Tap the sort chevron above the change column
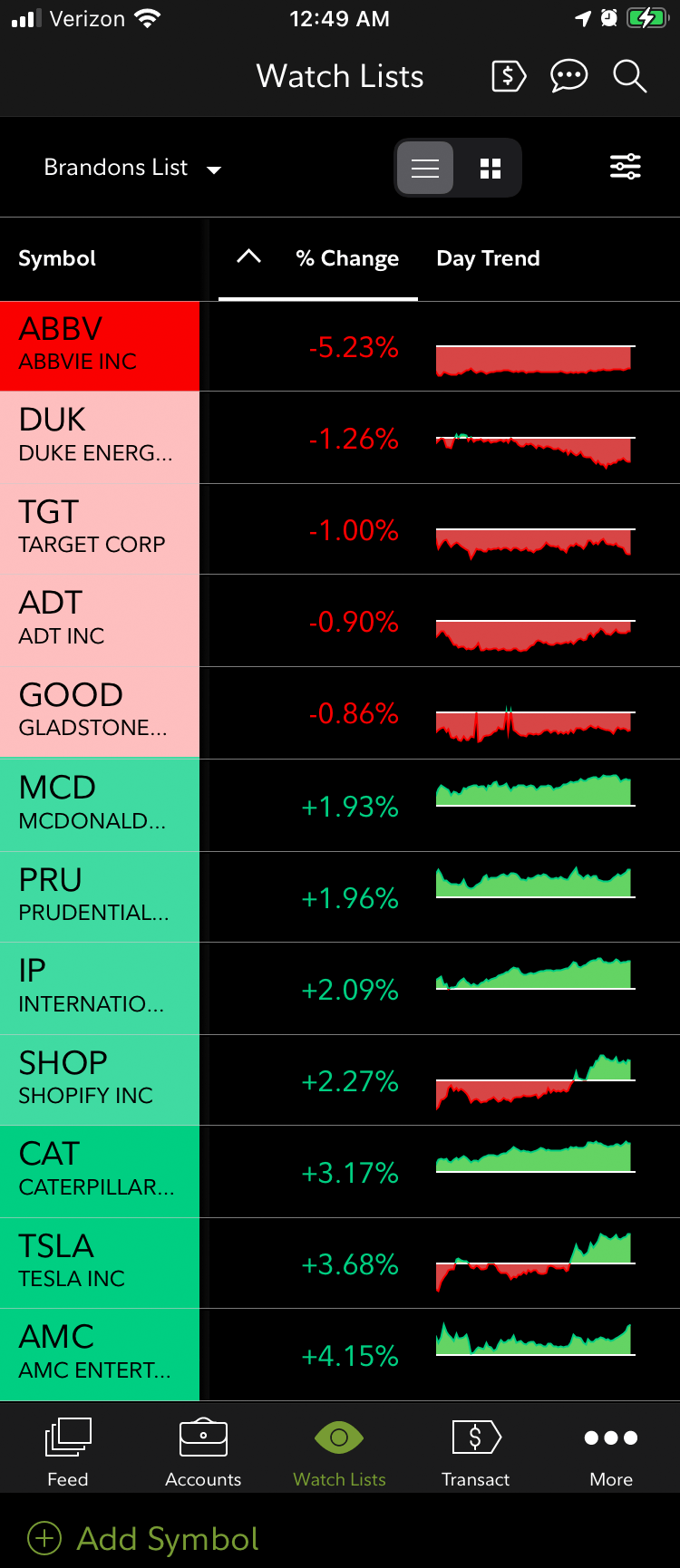Viewport: 680px width, 1568px height. (x=248, y=256)
